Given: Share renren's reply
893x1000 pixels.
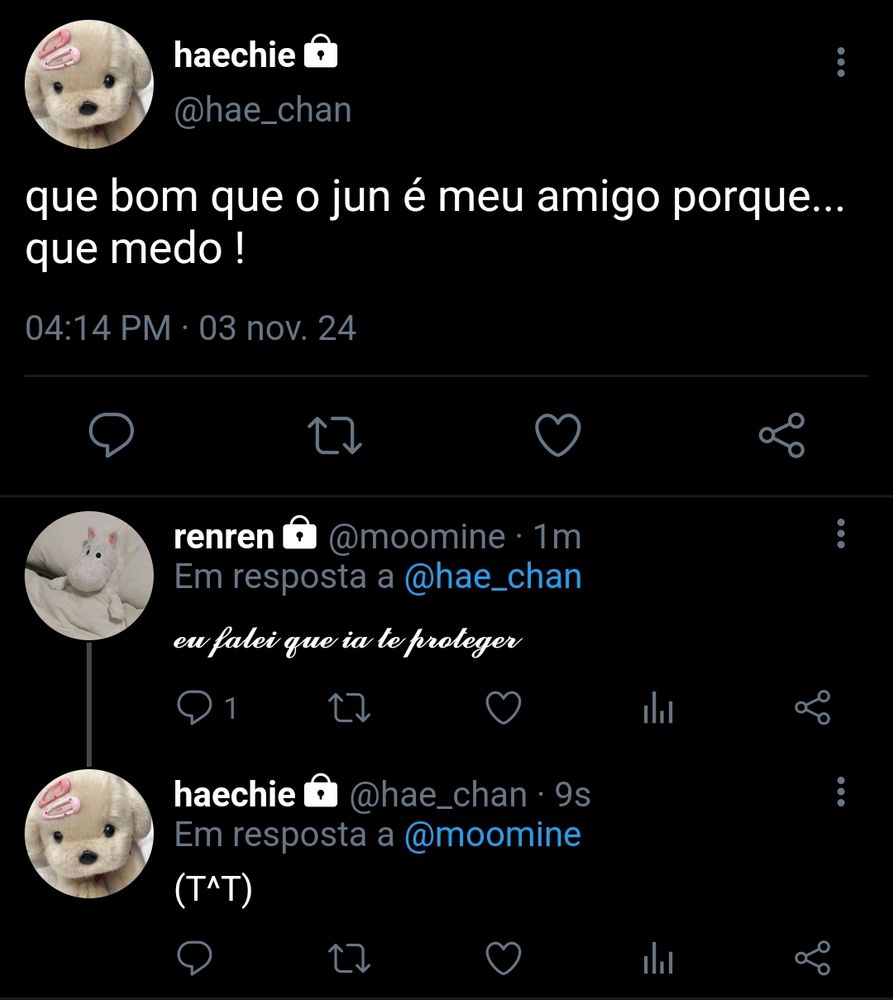Looking at the screenshot, I should coord(811,708).
